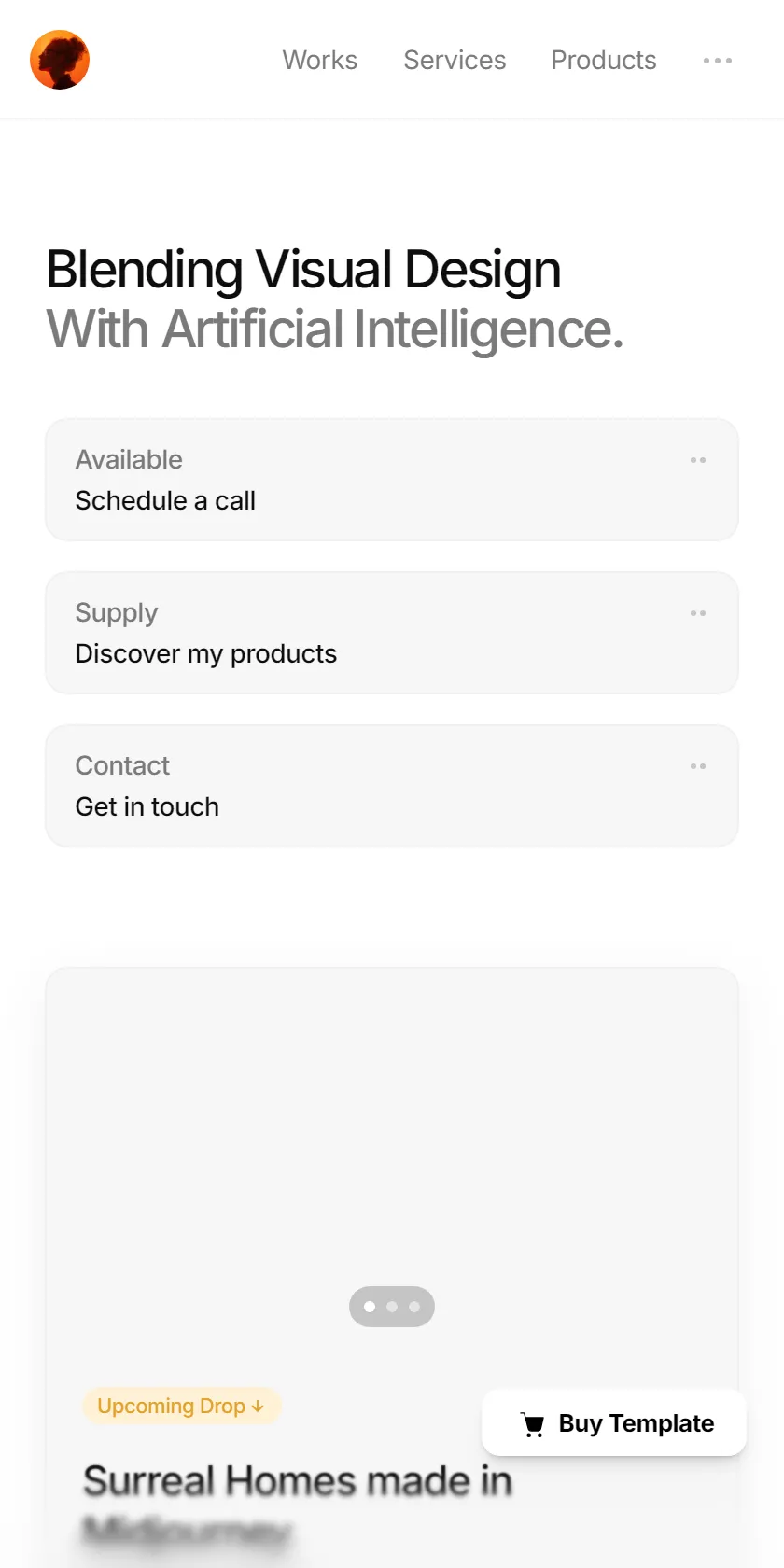Open the Works page
The image size is (784, 1568).
point(320,61)
